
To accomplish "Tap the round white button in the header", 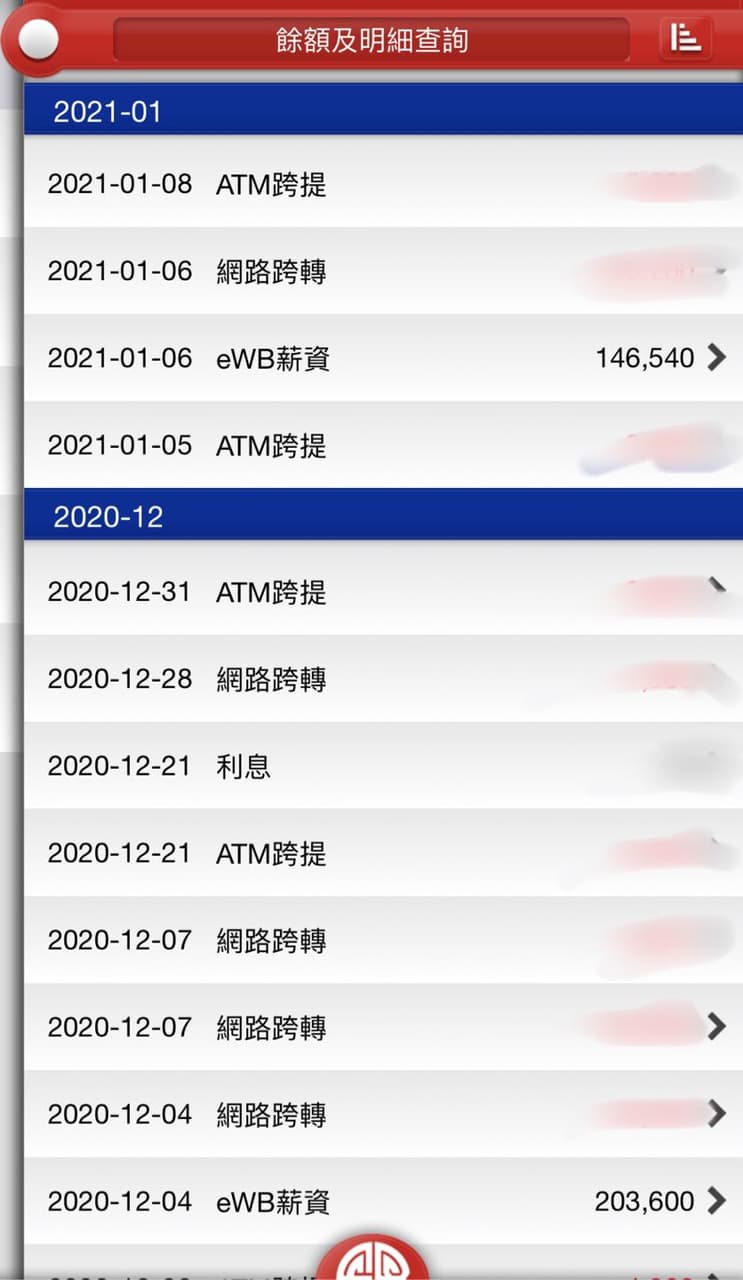I will point(38,40).
